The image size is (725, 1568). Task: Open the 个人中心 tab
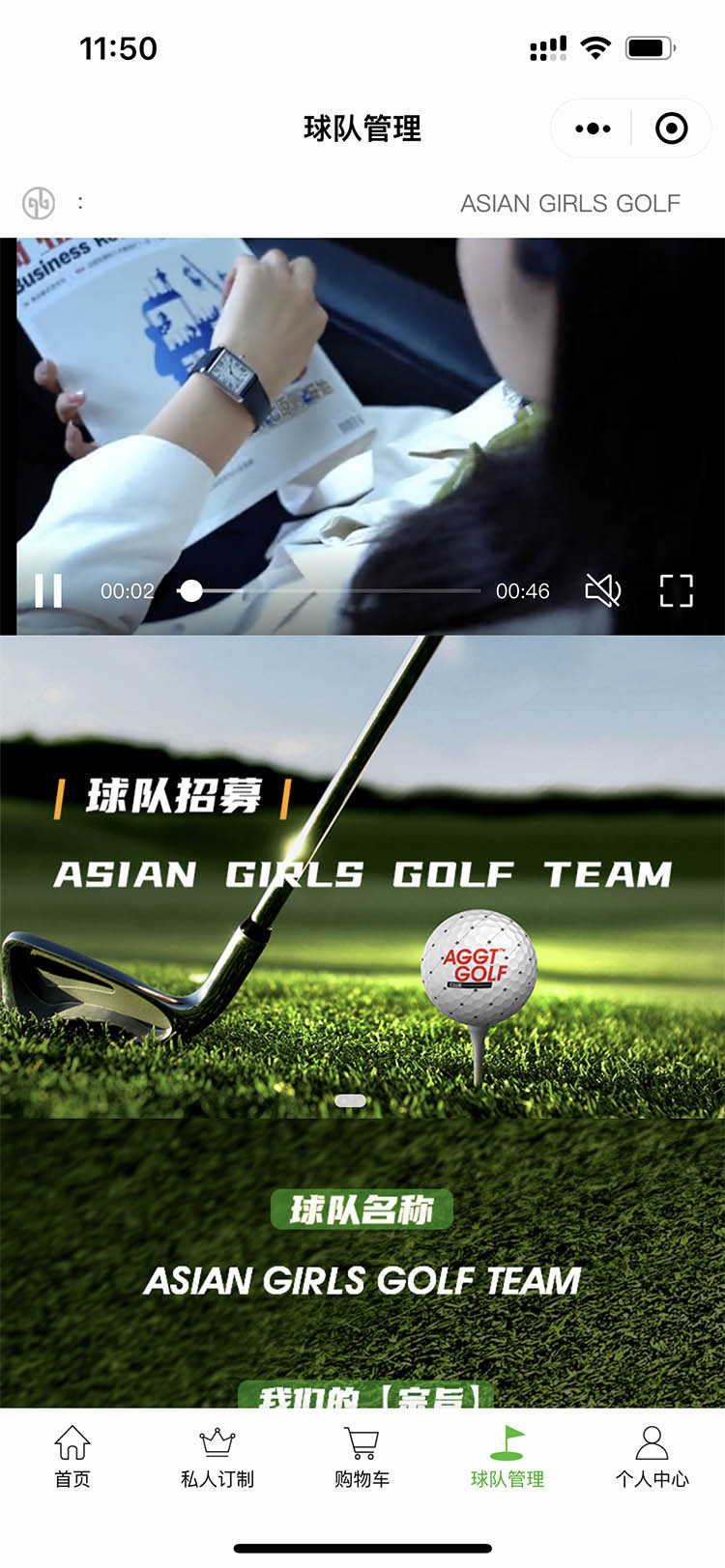pyautogui.click(x=652, y=1456)
